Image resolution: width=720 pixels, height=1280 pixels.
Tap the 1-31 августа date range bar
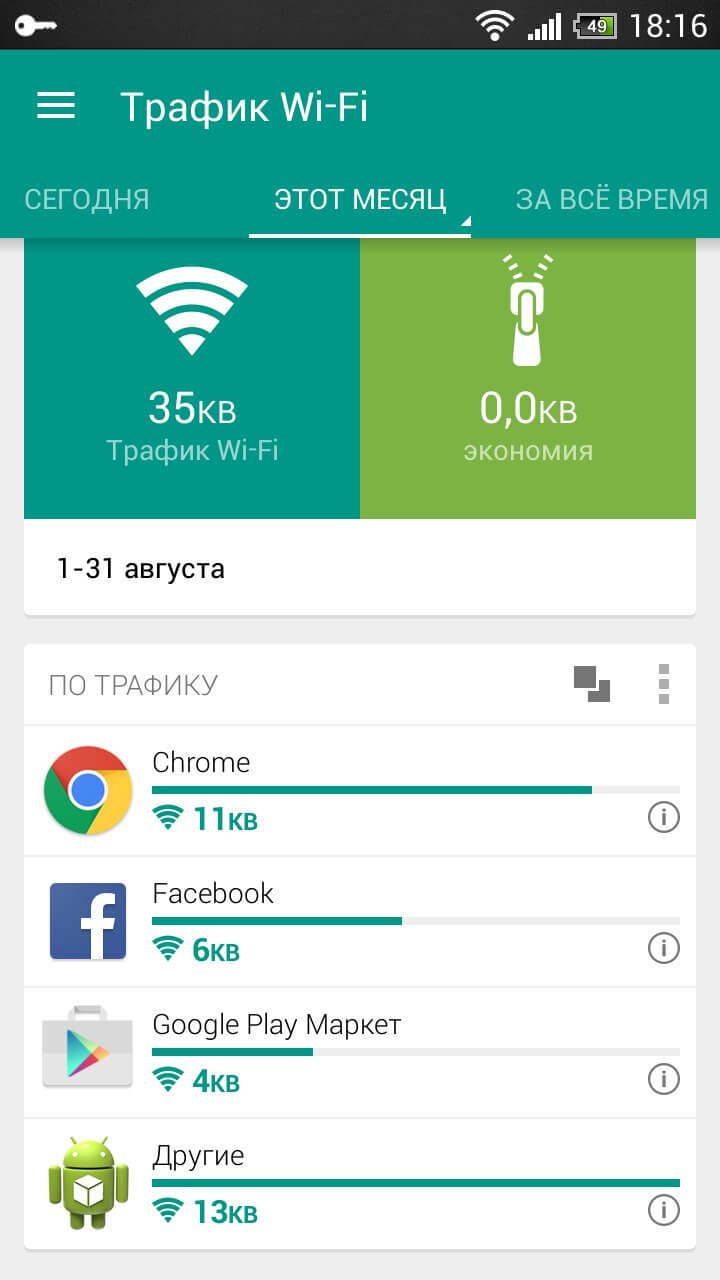click(360, 568)
